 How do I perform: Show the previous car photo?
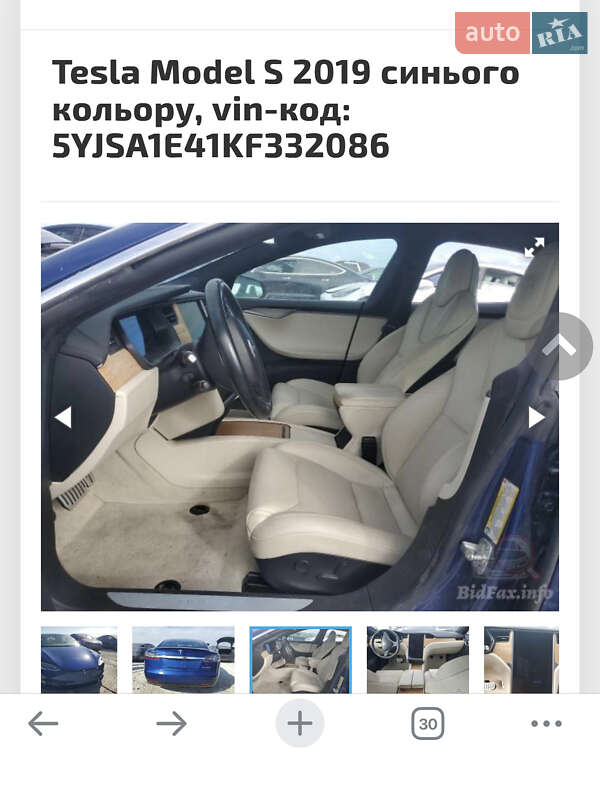(63, 417)
